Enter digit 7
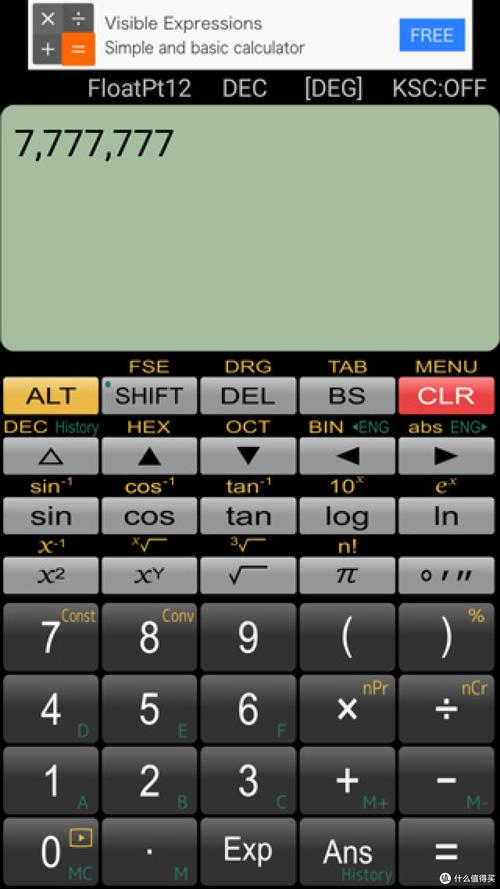 (x=50, y=637)
